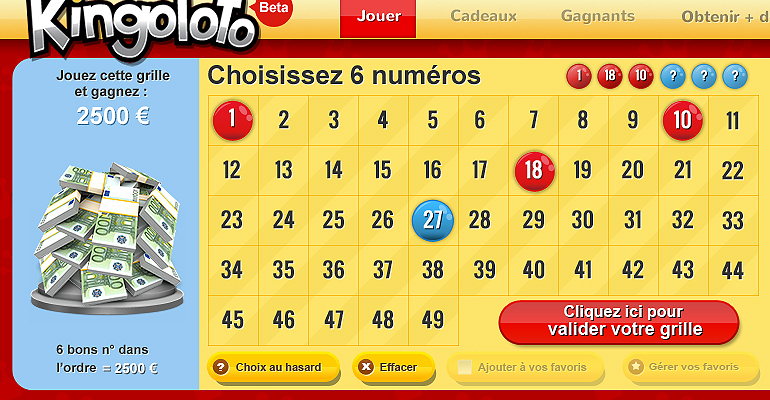Choose number 25 on the grid

[x=333, y=220]
